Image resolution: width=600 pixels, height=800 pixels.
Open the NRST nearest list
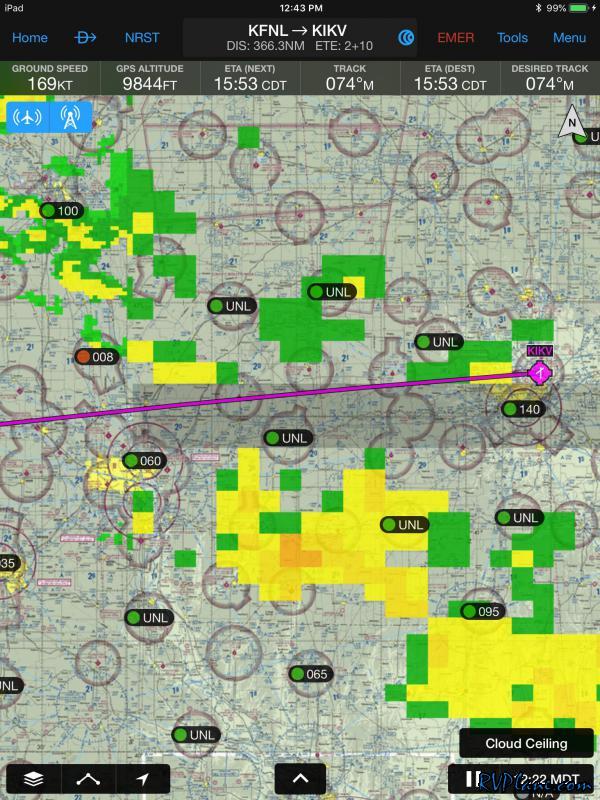[142, 38]
